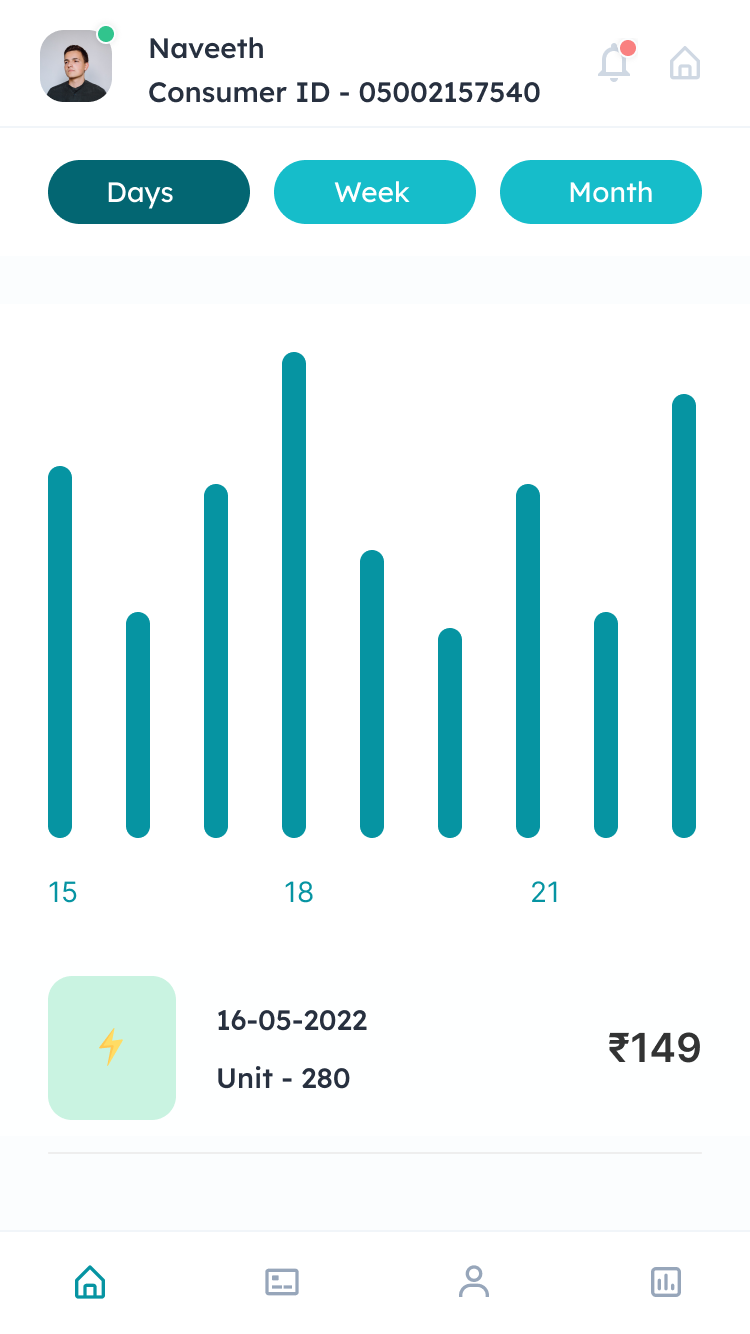
Task: Open the profile tab in bottom navigation
Action: click(474, 1282)
